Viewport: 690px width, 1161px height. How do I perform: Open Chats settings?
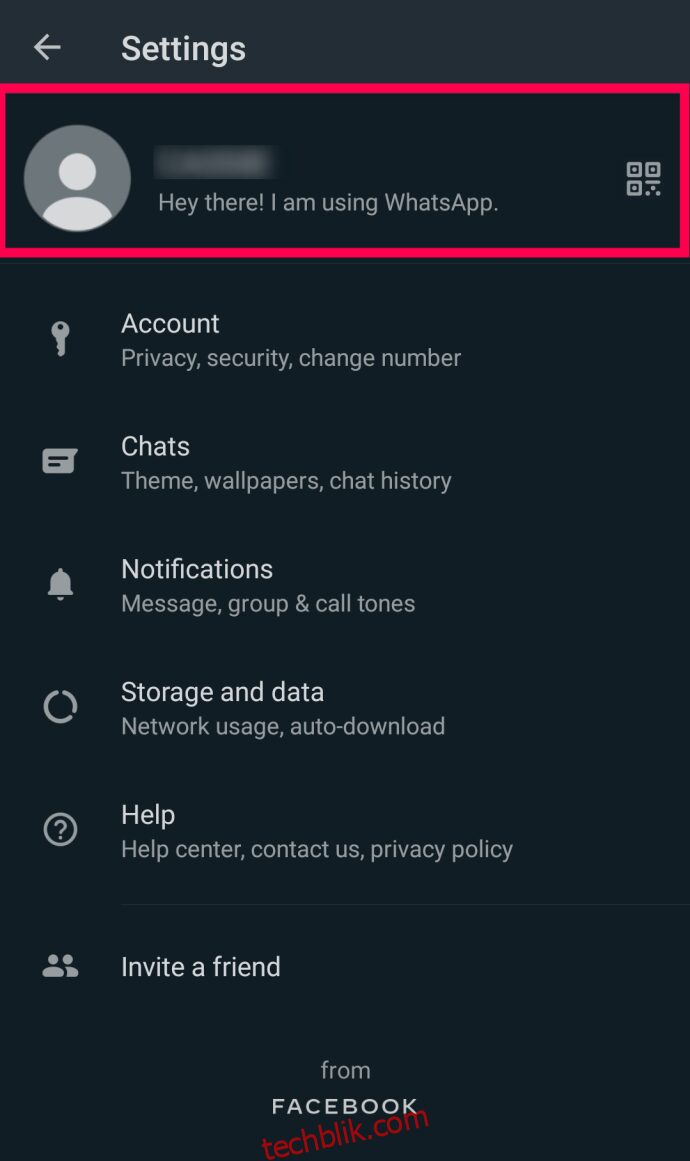tap(345, 463)
